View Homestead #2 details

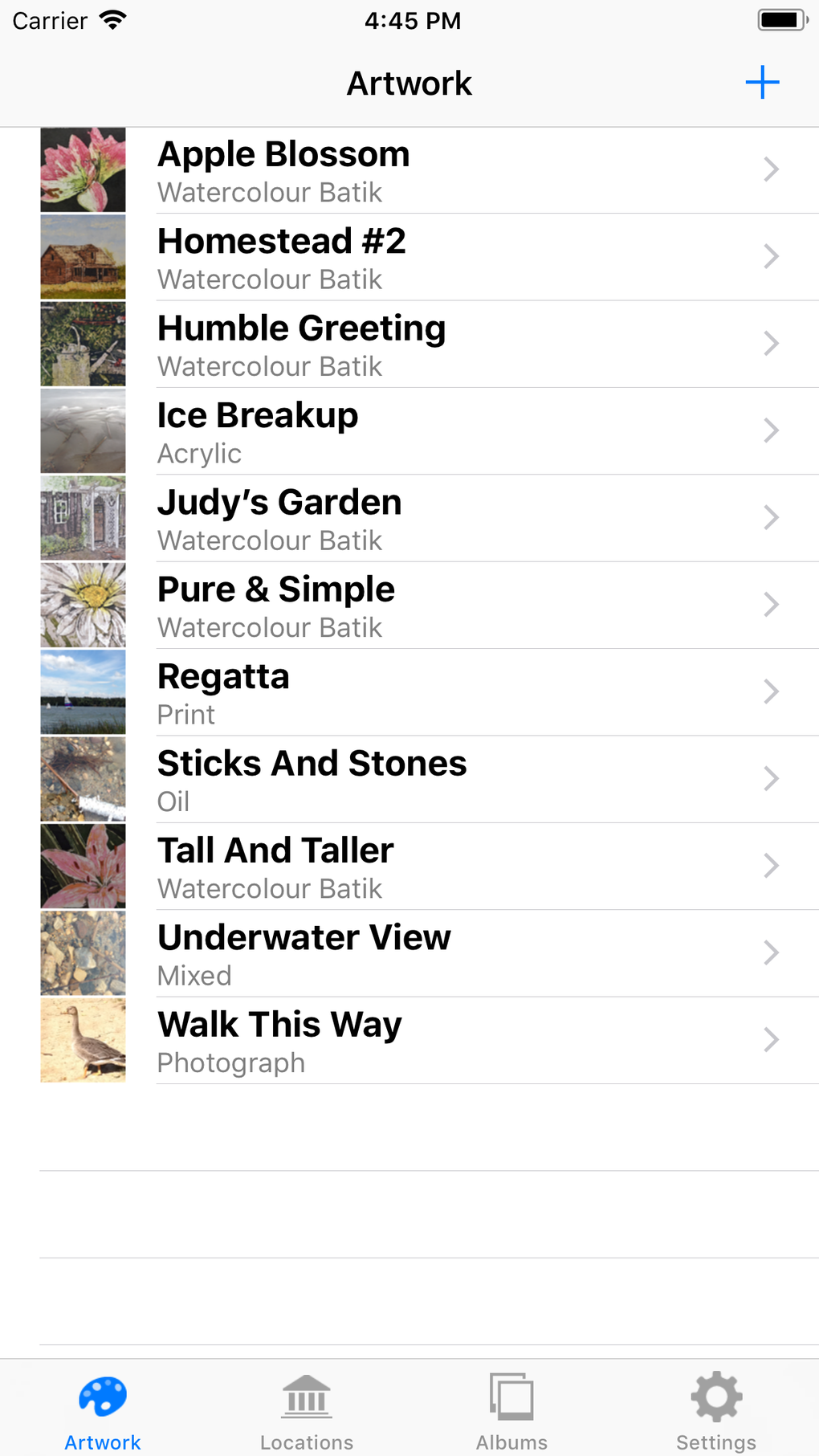(409, 257)
